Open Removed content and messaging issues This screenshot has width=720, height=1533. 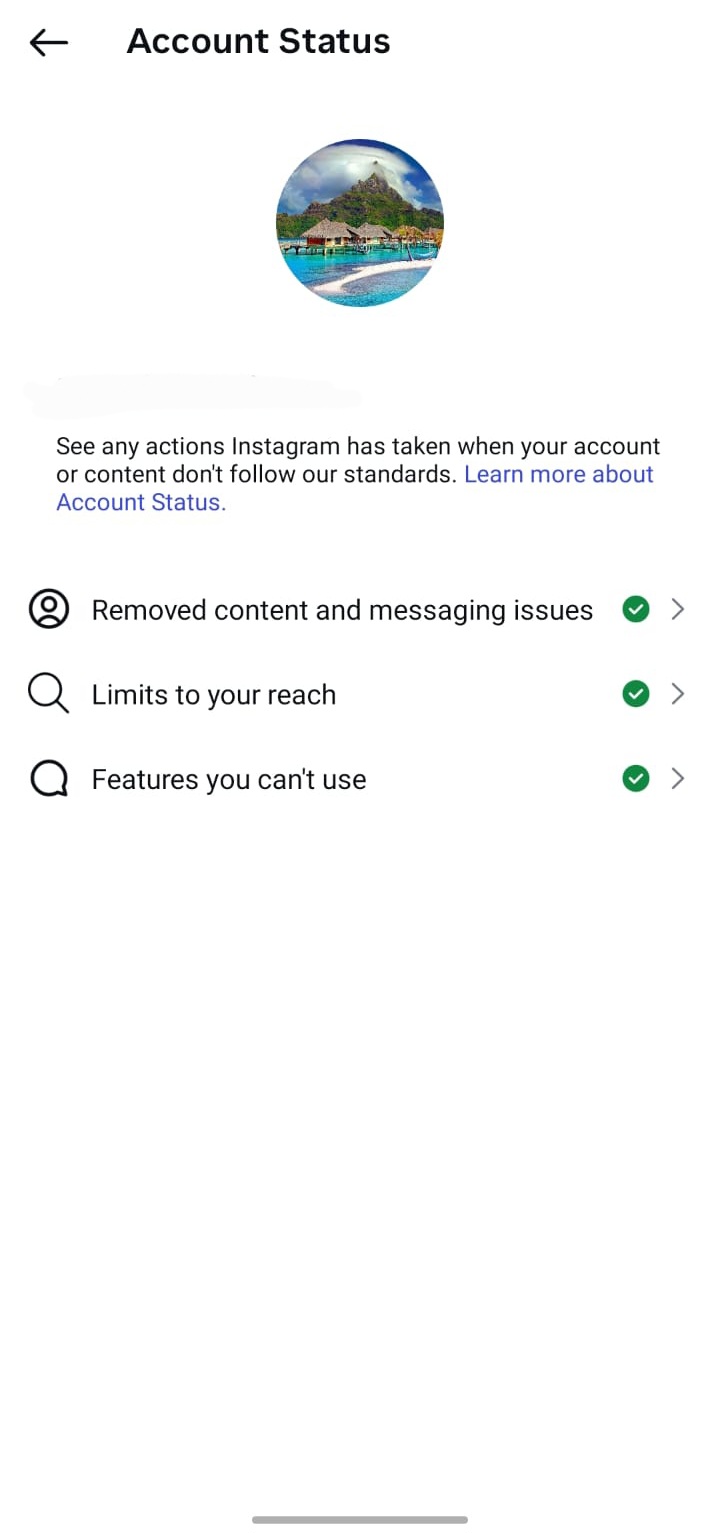[x=342, y=610]
